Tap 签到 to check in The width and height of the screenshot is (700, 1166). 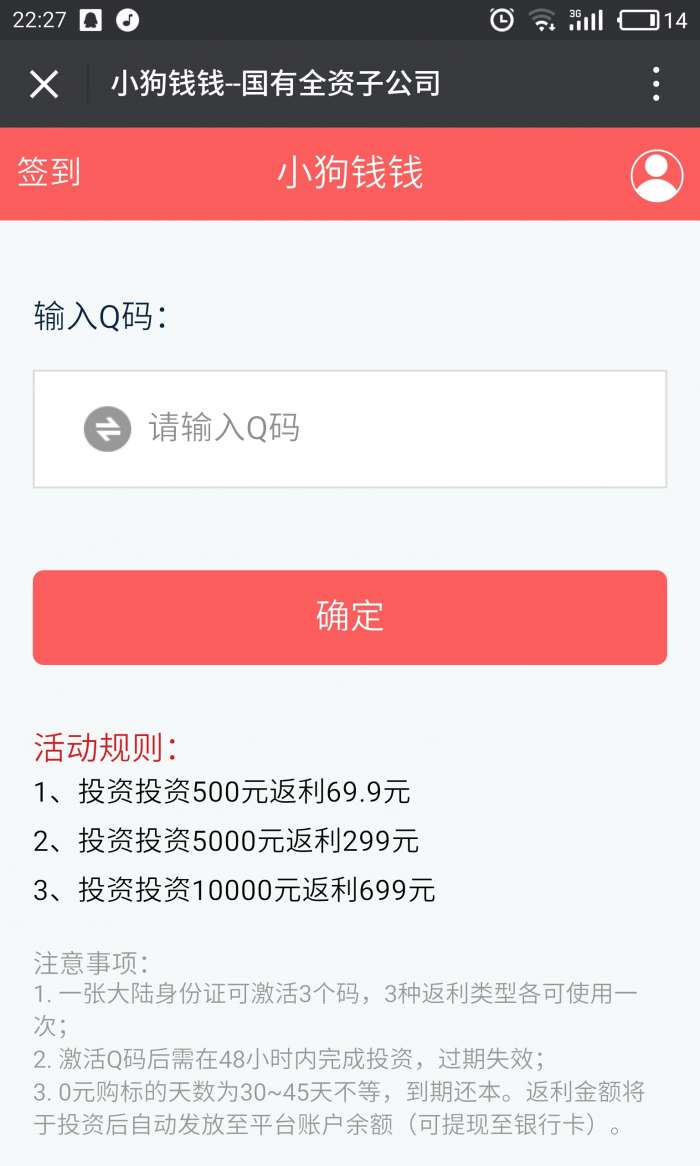48,173
